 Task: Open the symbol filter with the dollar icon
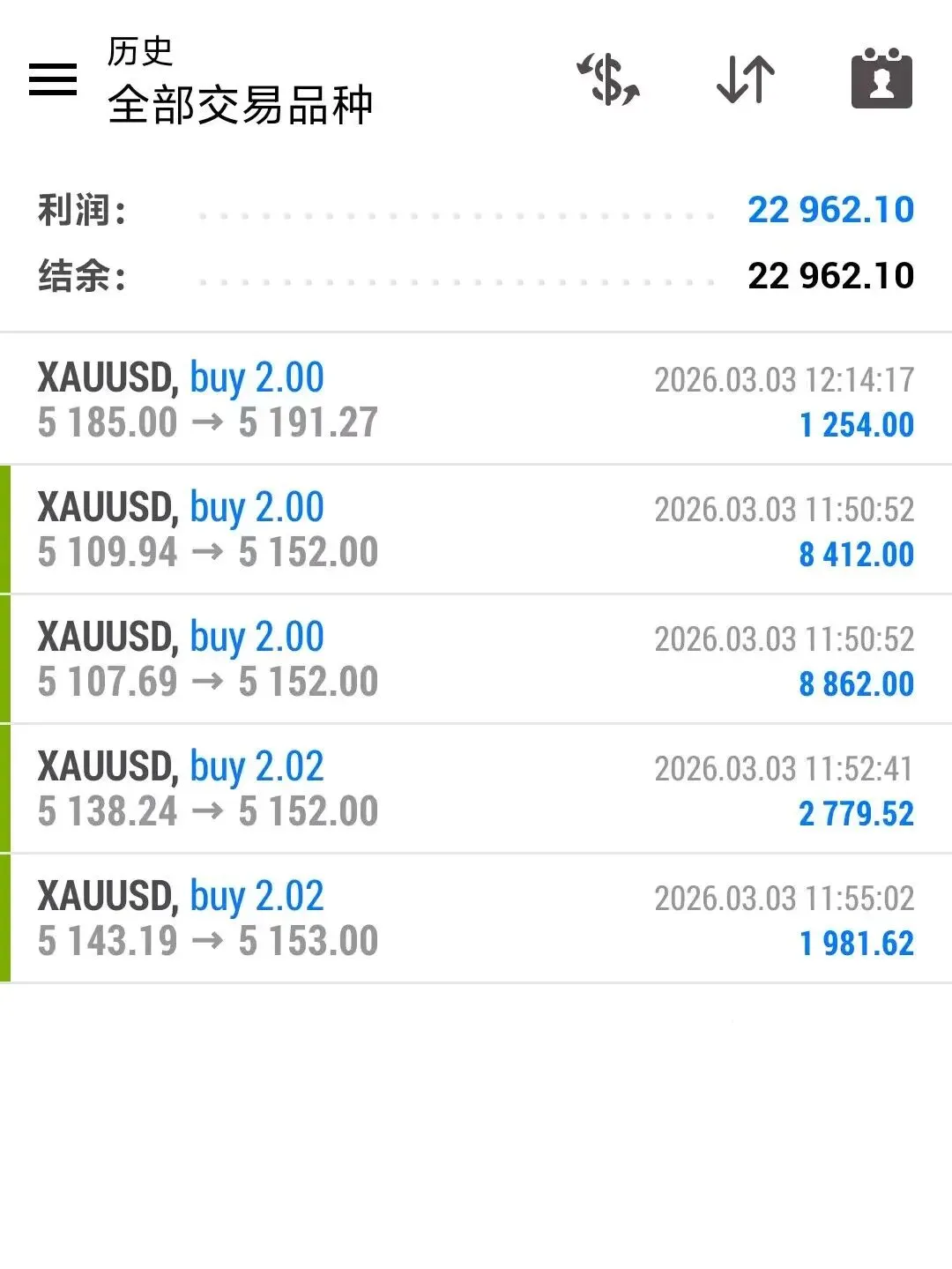(x=608, y=79)
